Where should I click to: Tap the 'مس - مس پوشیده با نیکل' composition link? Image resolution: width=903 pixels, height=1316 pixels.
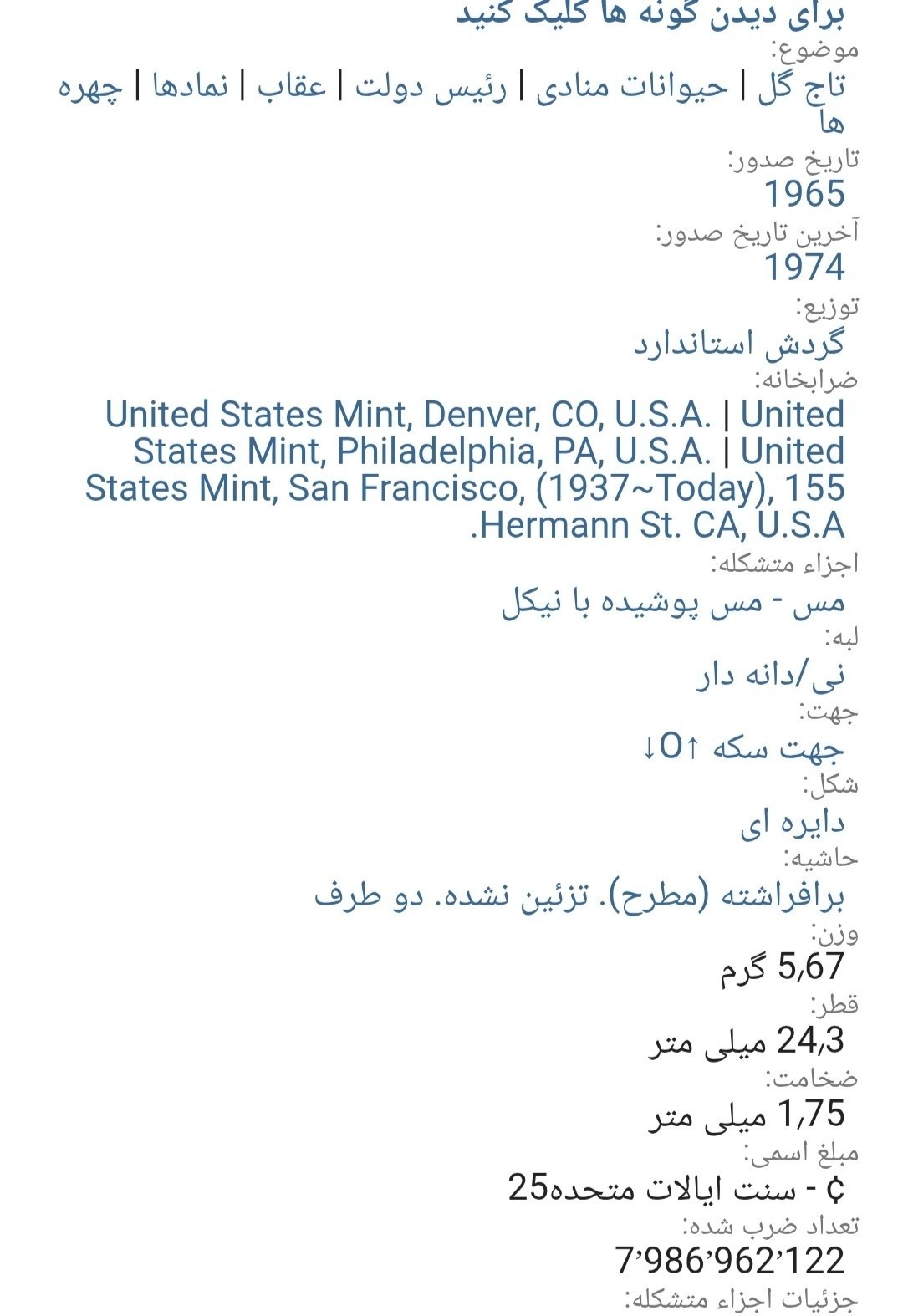(673, 602)
